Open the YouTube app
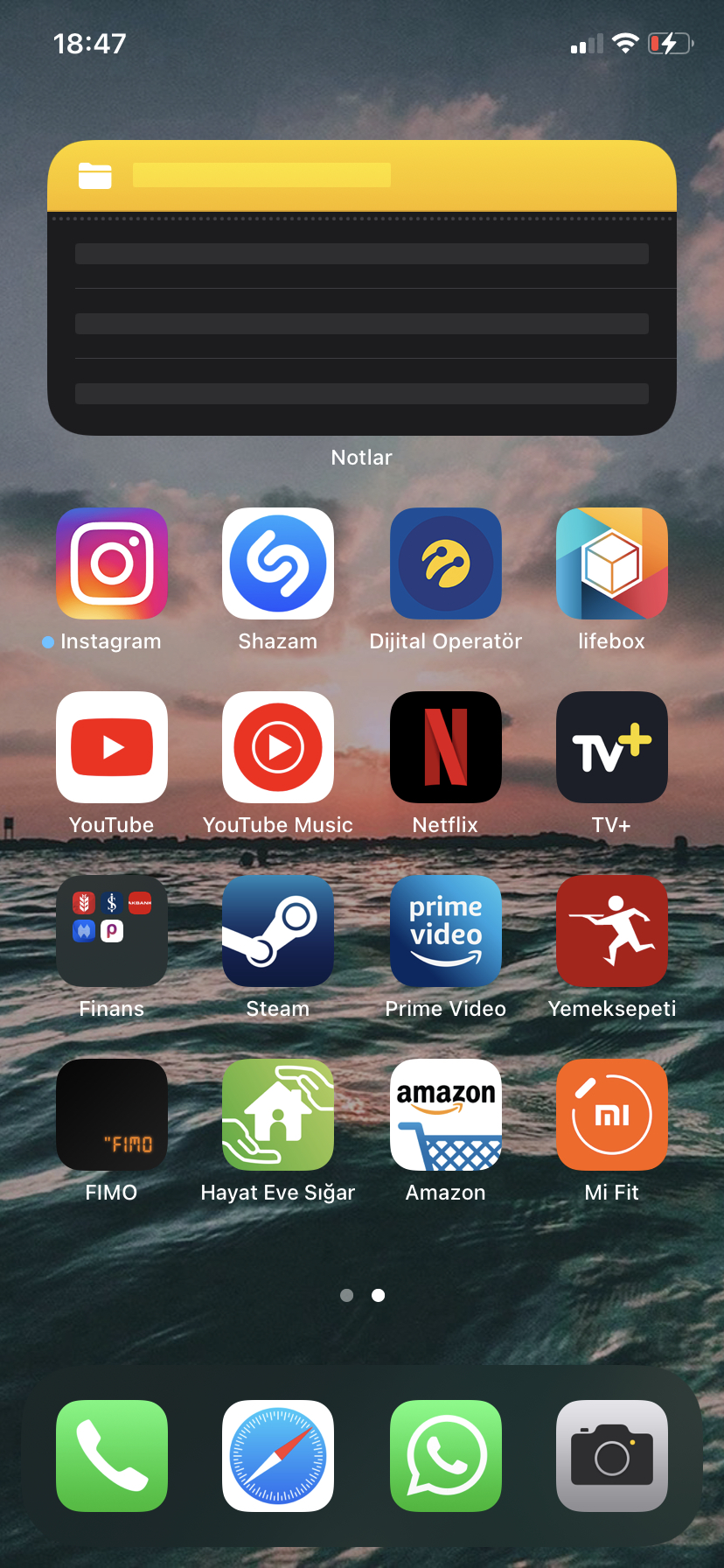The width and height of the screenshot is (724, 1568). (112, 747)
